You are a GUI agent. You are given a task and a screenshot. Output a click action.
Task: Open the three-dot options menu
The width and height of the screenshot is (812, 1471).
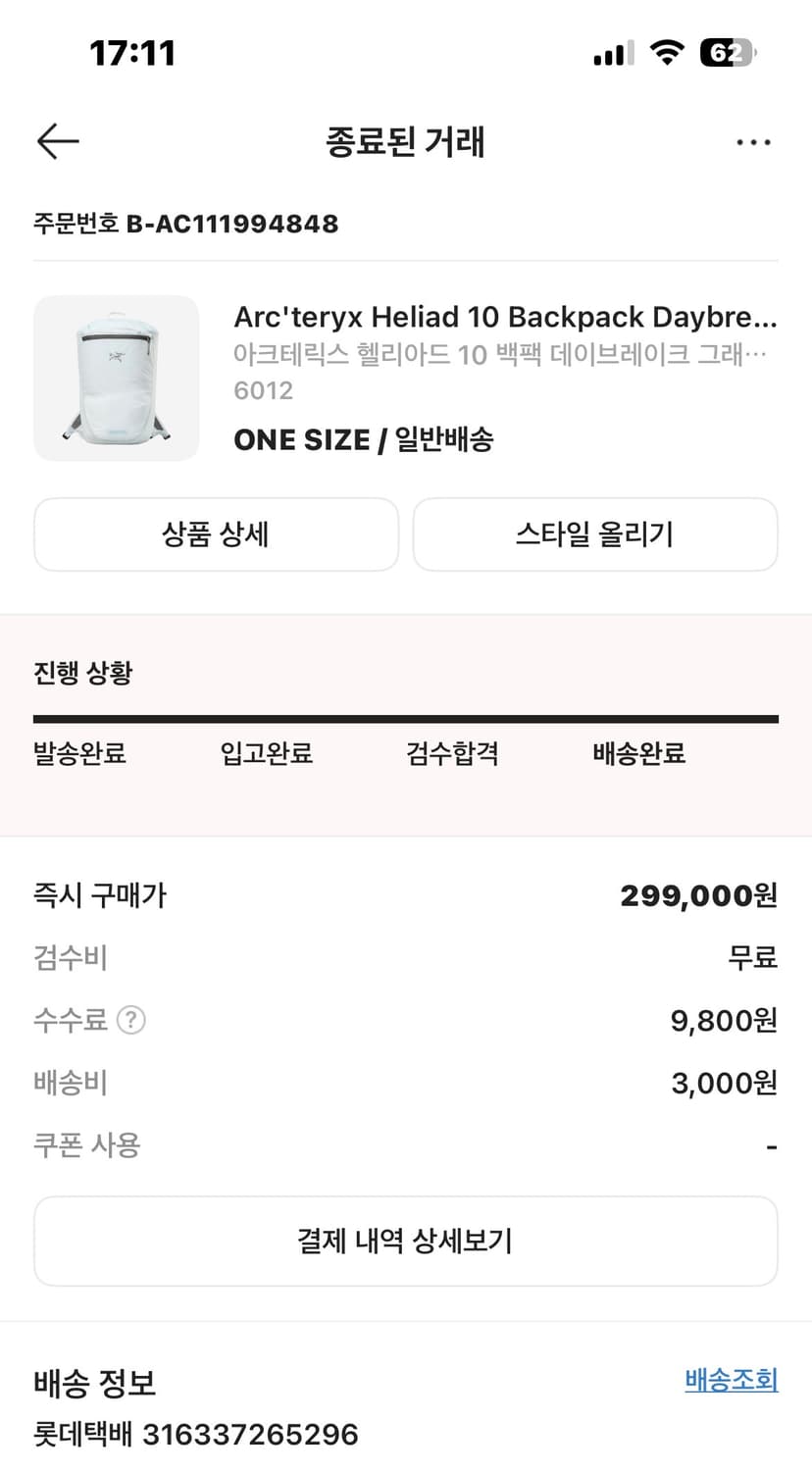pos(753,141)
